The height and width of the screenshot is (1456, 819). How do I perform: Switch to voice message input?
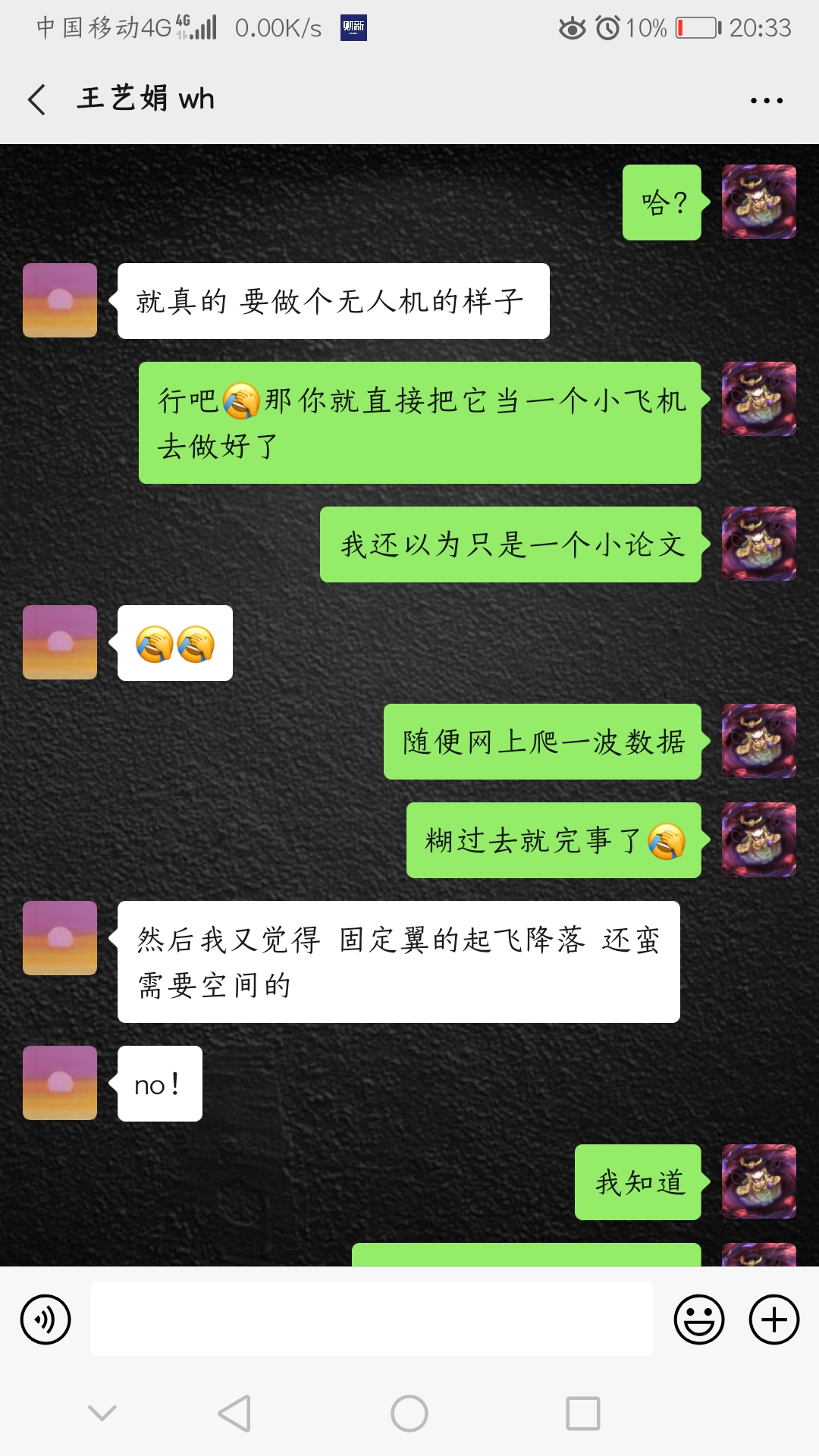(45, 1319)
